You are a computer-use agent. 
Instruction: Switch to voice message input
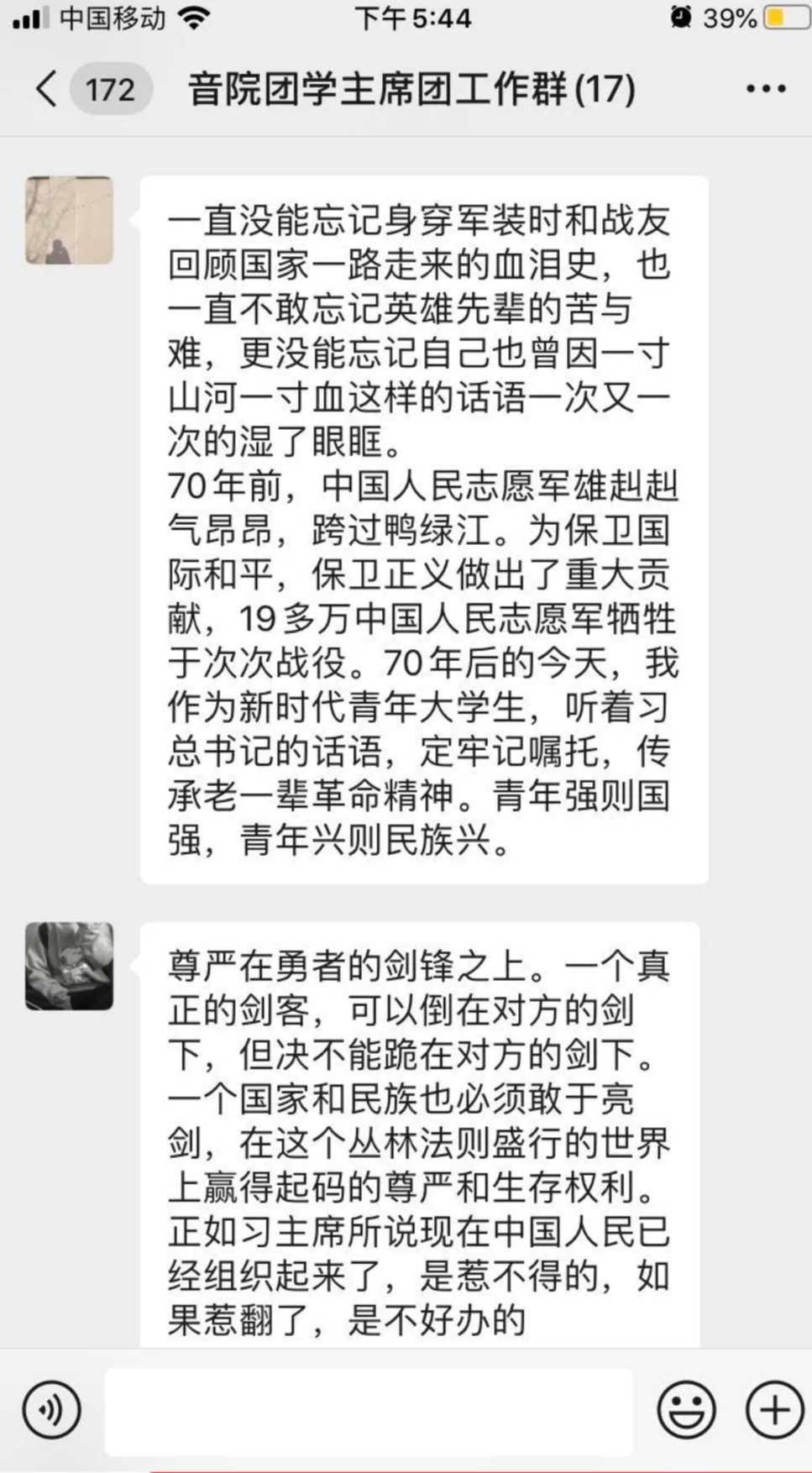point(52,1410)
